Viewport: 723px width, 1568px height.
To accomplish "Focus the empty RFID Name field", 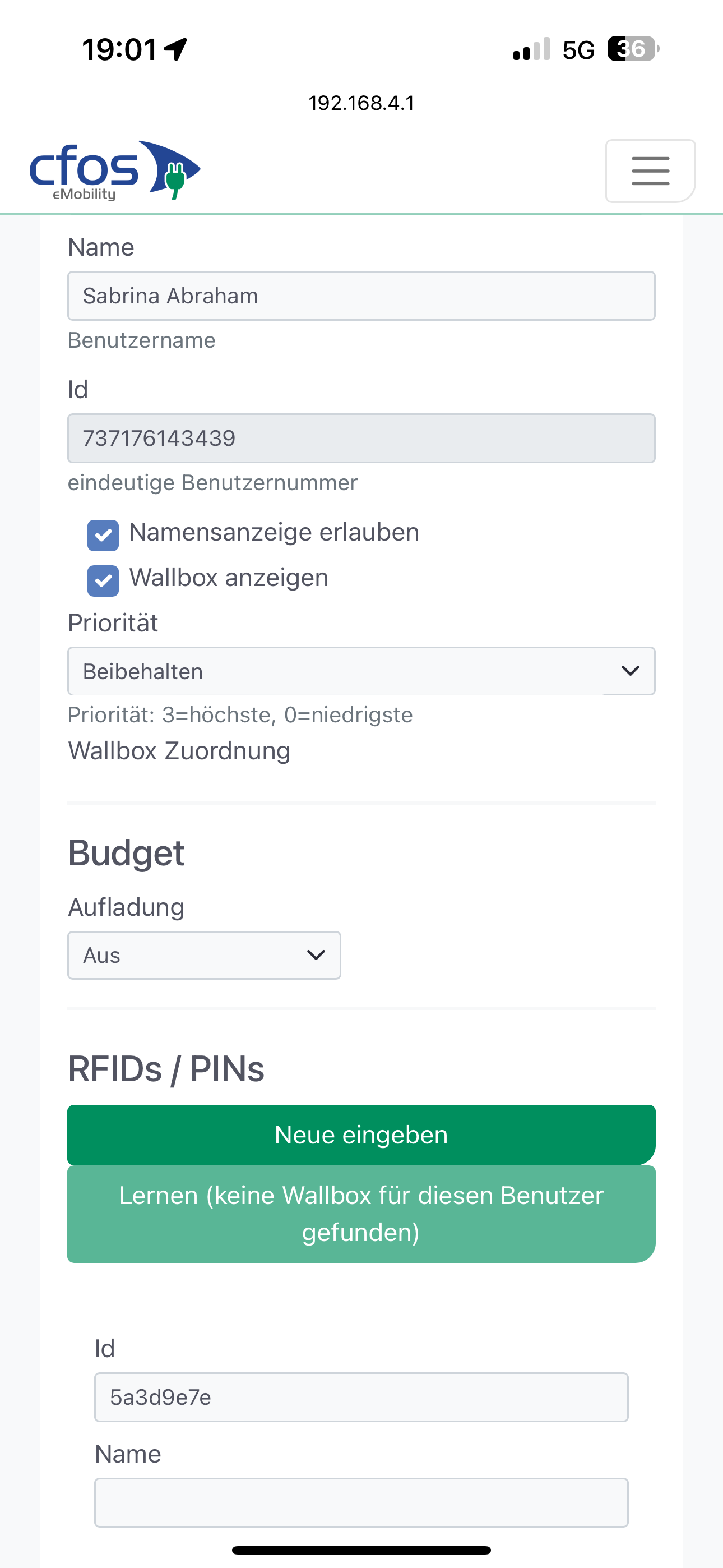I will [361, 1502].
